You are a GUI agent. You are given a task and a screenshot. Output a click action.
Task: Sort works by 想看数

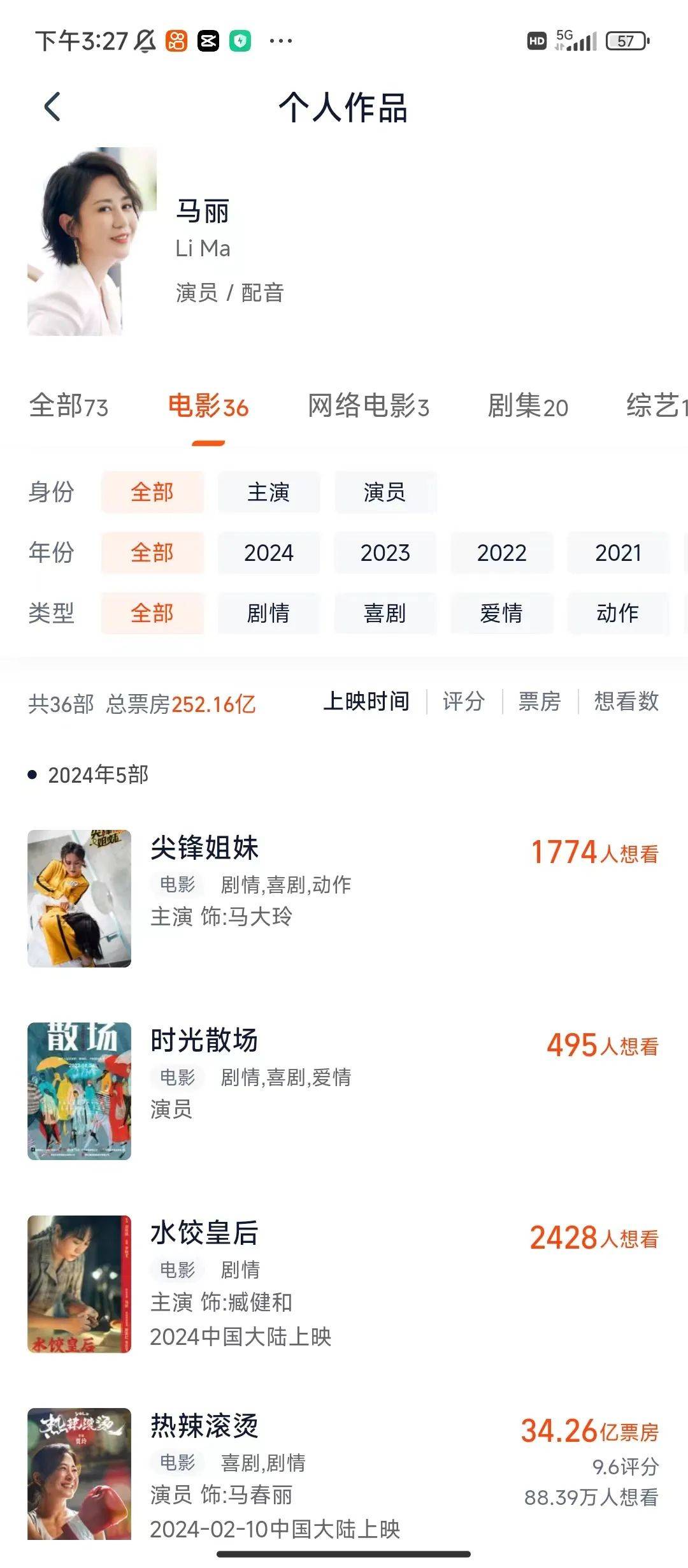626,702
